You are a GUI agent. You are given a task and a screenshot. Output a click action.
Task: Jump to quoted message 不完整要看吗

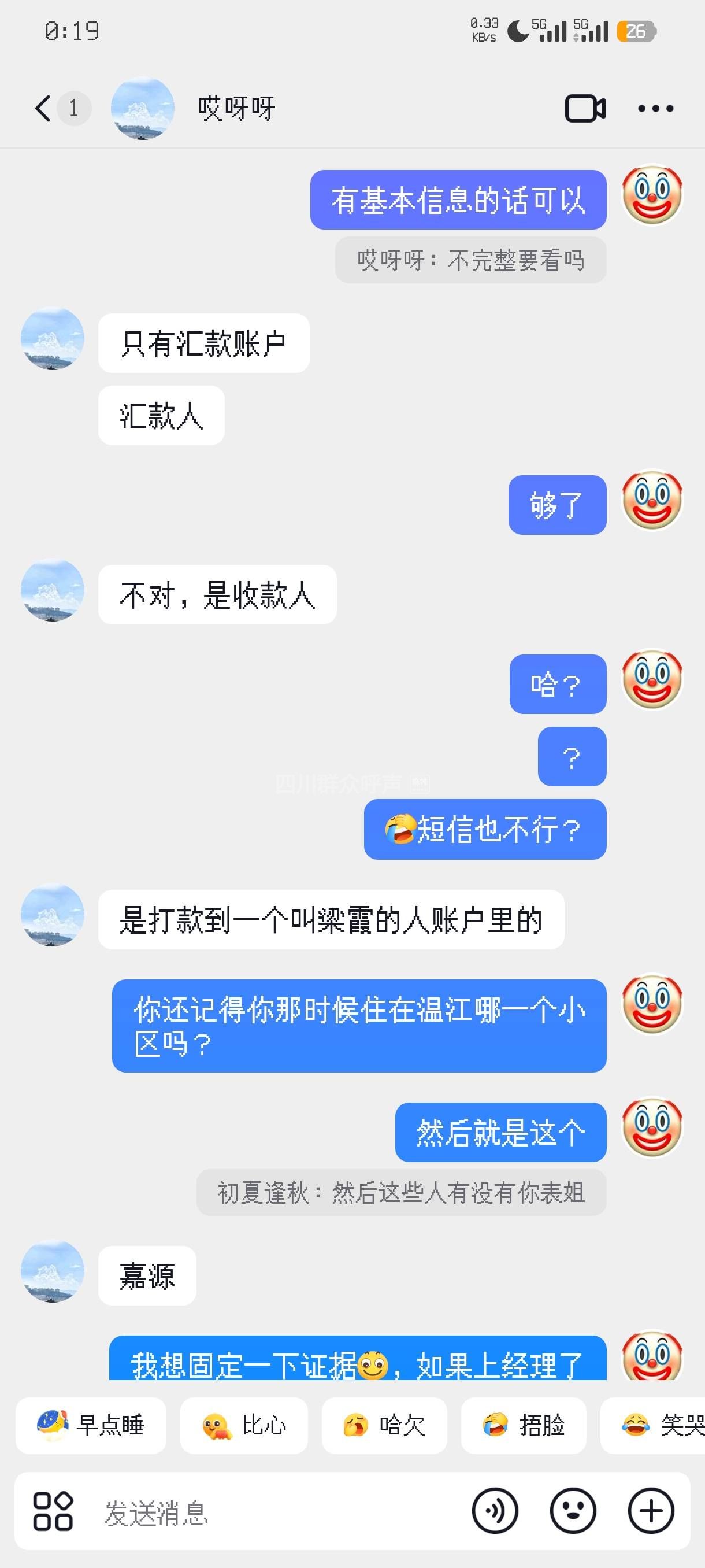[470, 261]
